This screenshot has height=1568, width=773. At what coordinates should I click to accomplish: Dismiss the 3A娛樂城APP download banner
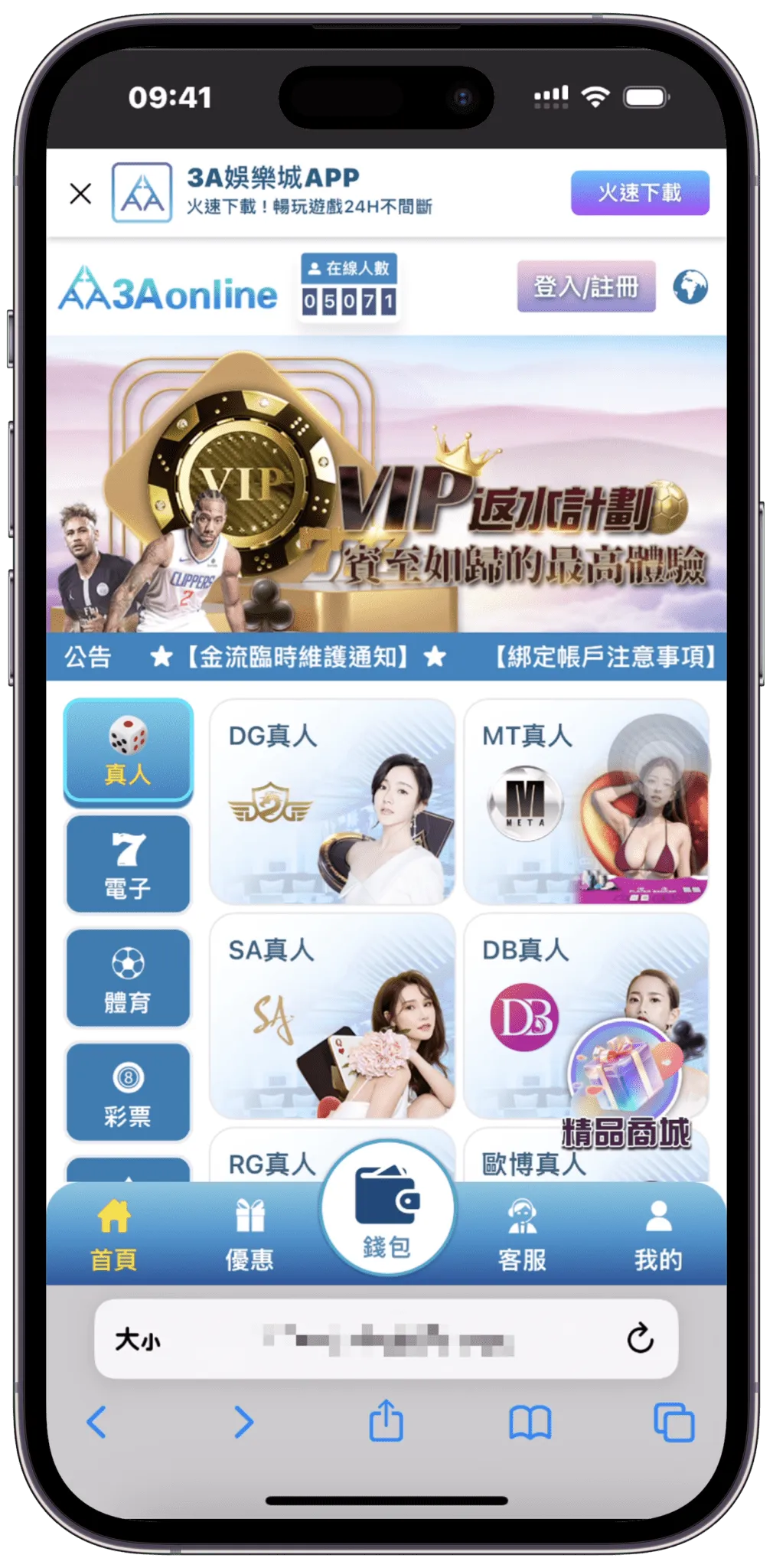point(80,194)
